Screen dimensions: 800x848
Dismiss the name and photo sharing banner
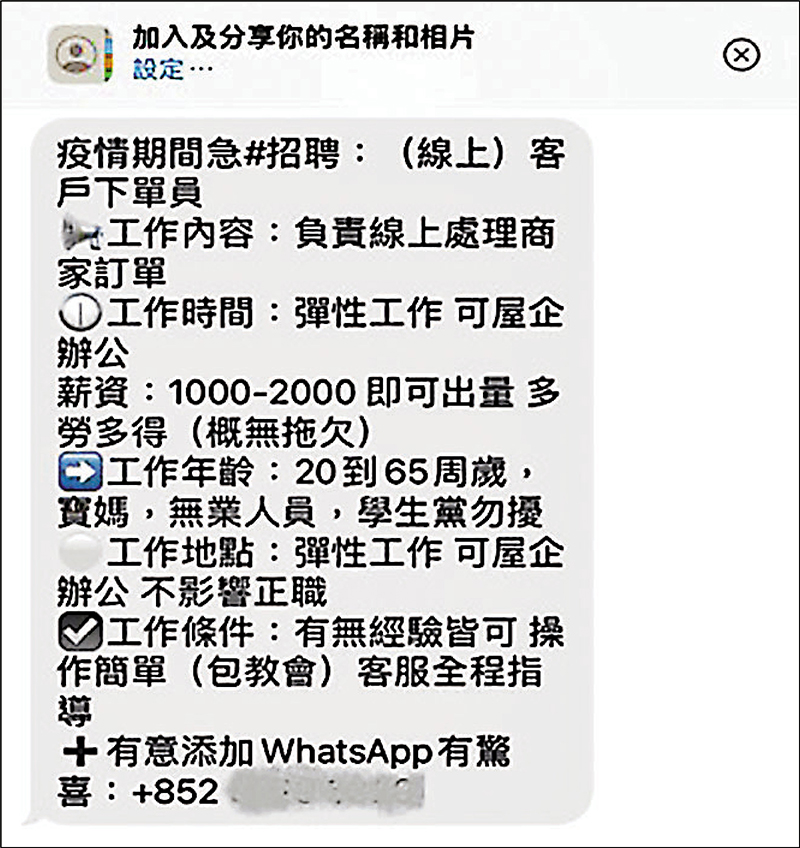pos(741,55)
